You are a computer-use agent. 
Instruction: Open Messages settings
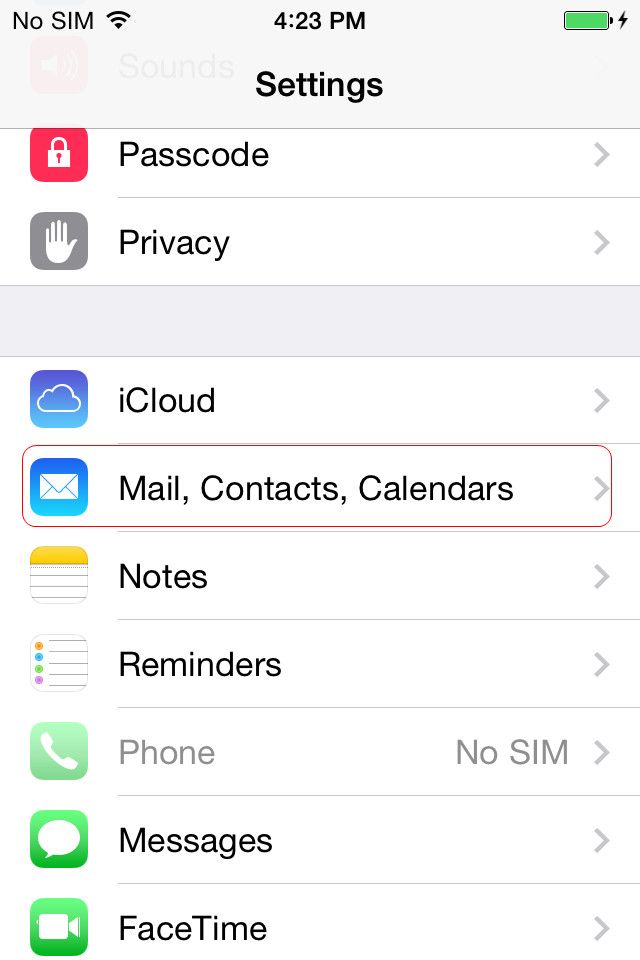point(320,841)
